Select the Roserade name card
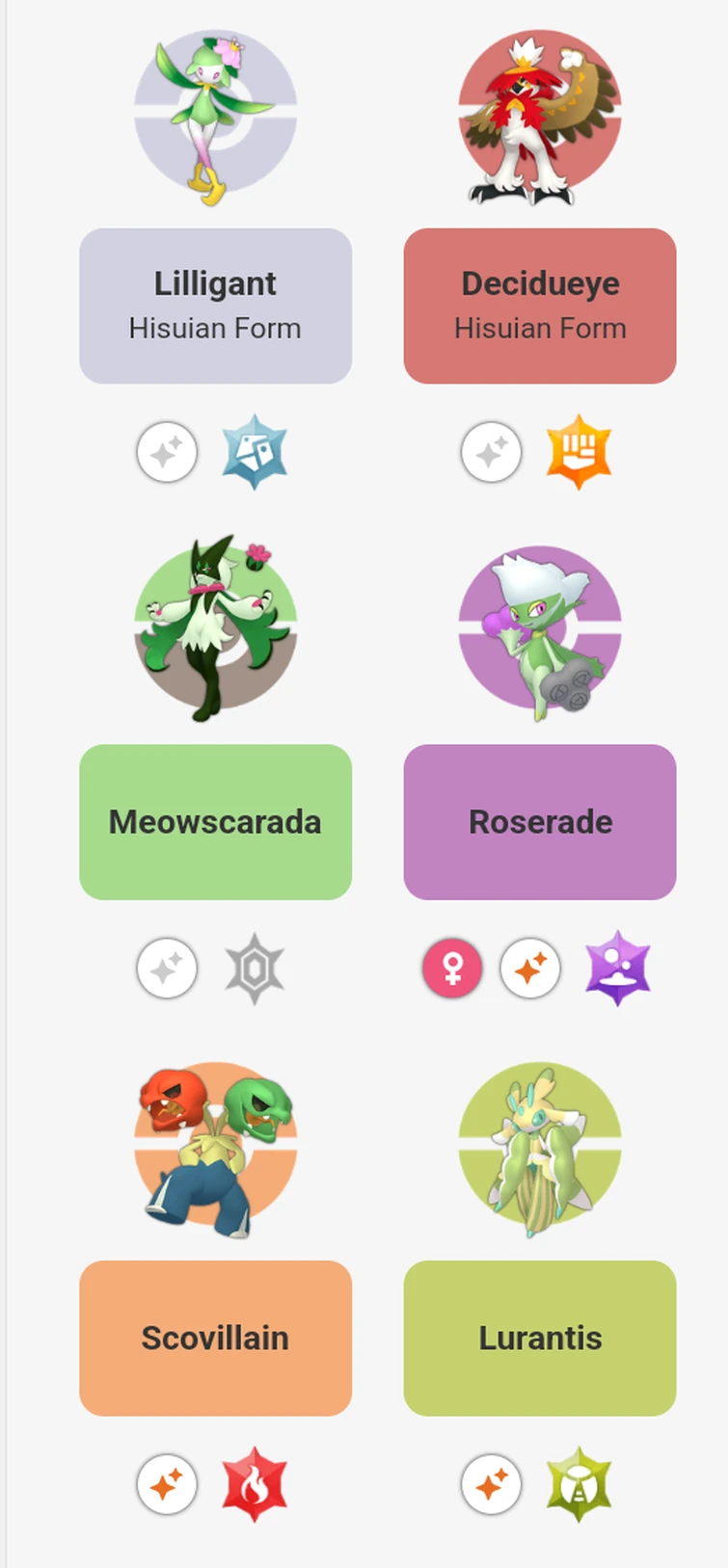 click(x=539, y=821)
